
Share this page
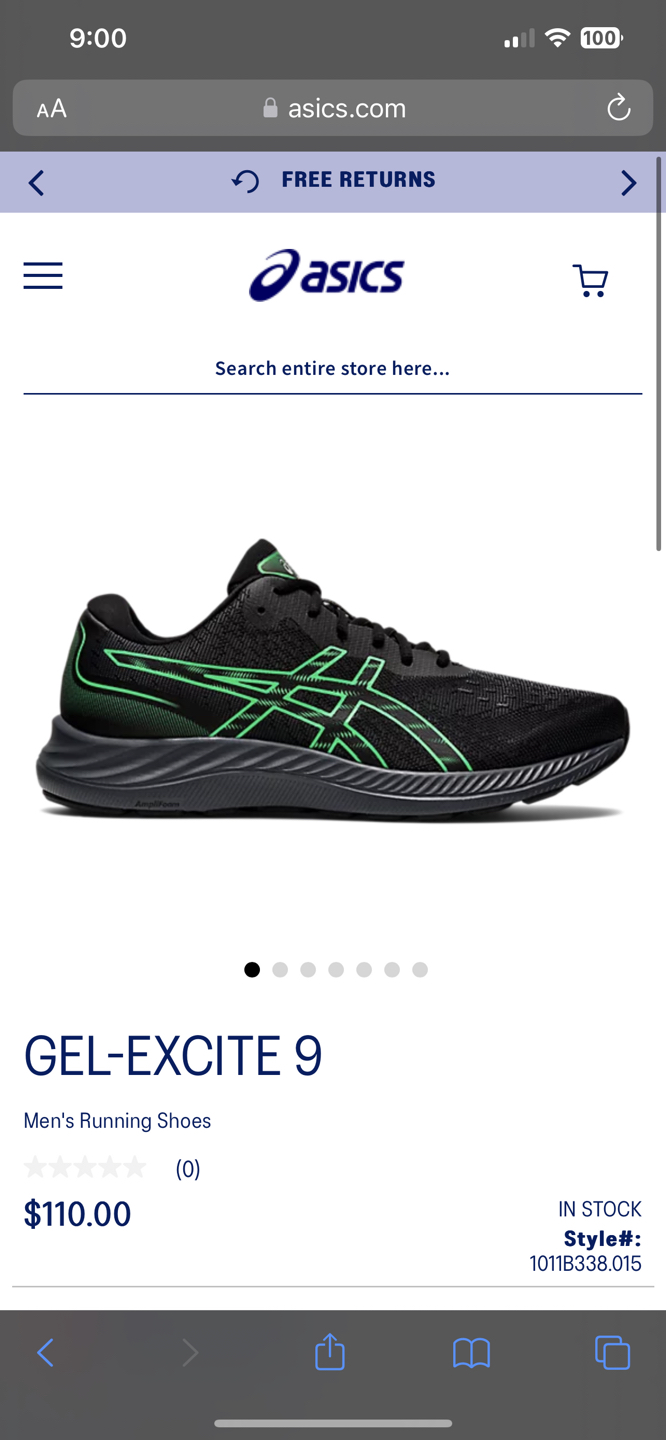(330, 1353)
